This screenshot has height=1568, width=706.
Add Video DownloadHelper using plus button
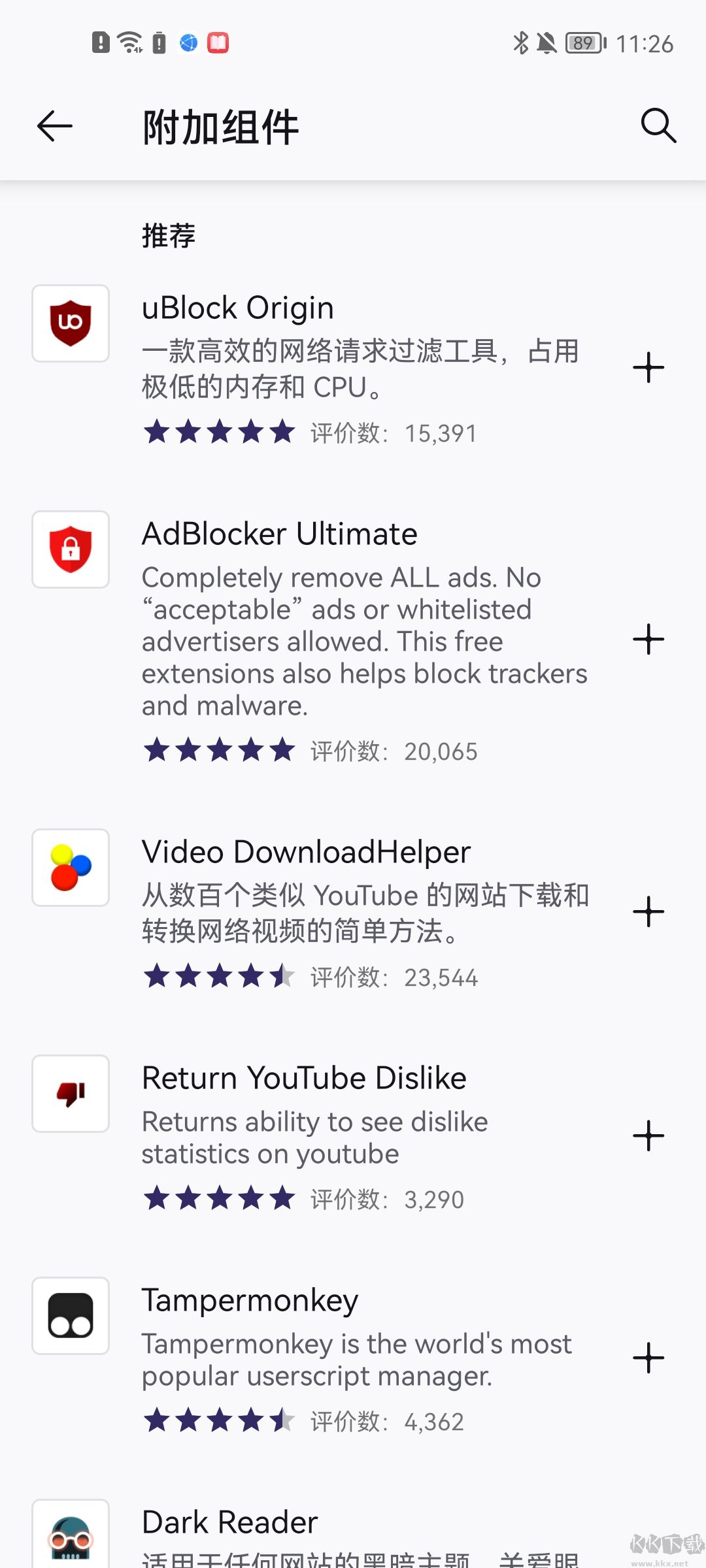coord(648,912)
